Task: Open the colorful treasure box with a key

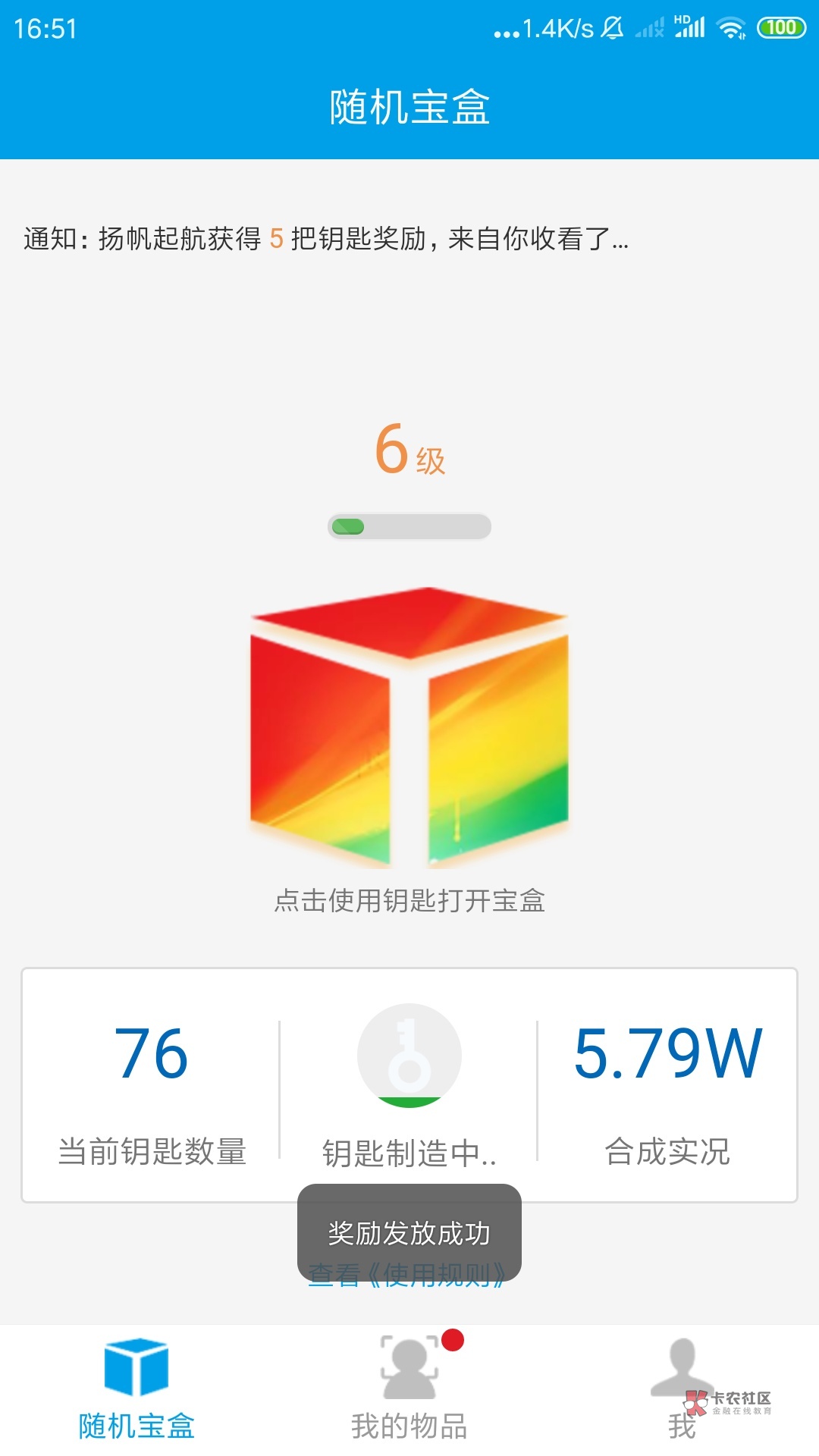Action: (x=409, y=728)
